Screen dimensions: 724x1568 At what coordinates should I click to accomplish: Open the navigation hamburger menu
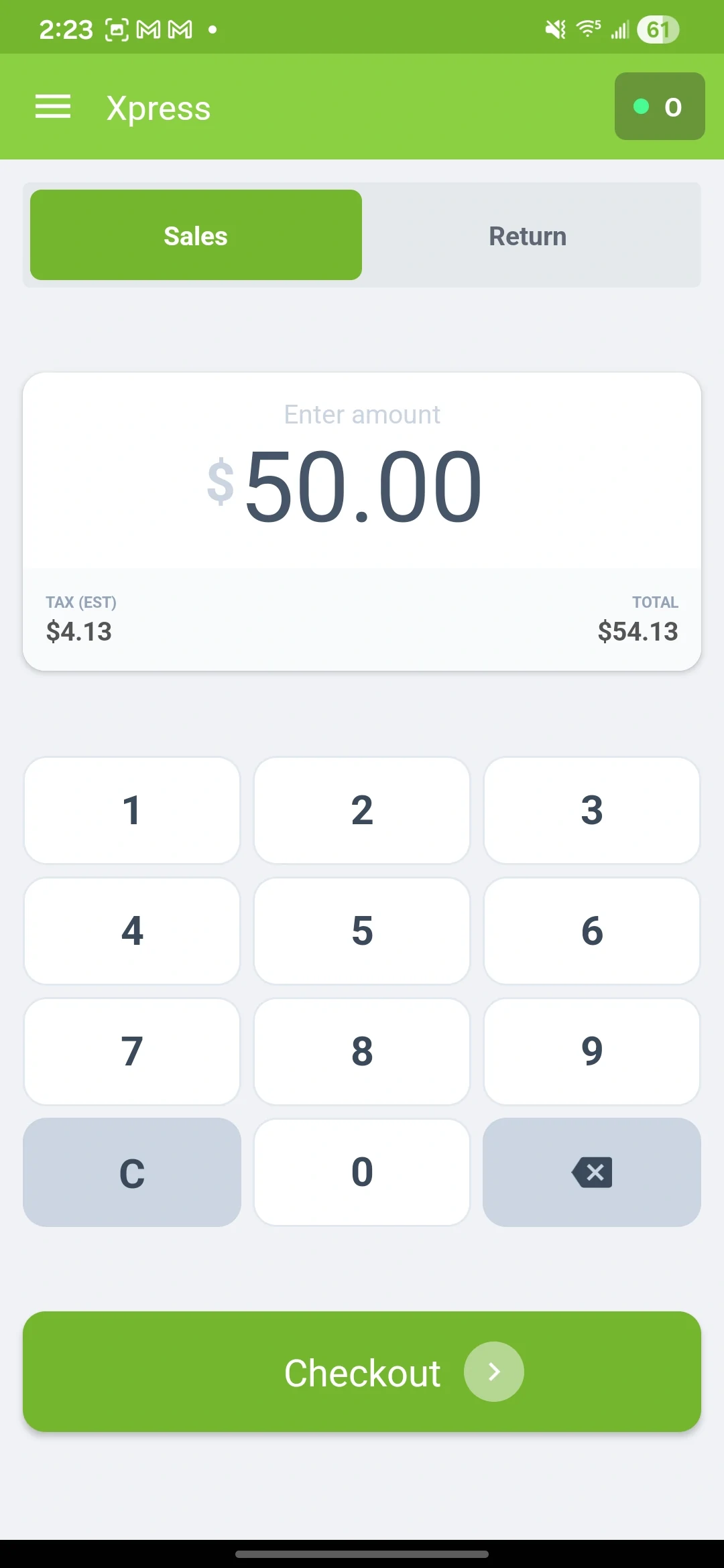tap(52, 107)
